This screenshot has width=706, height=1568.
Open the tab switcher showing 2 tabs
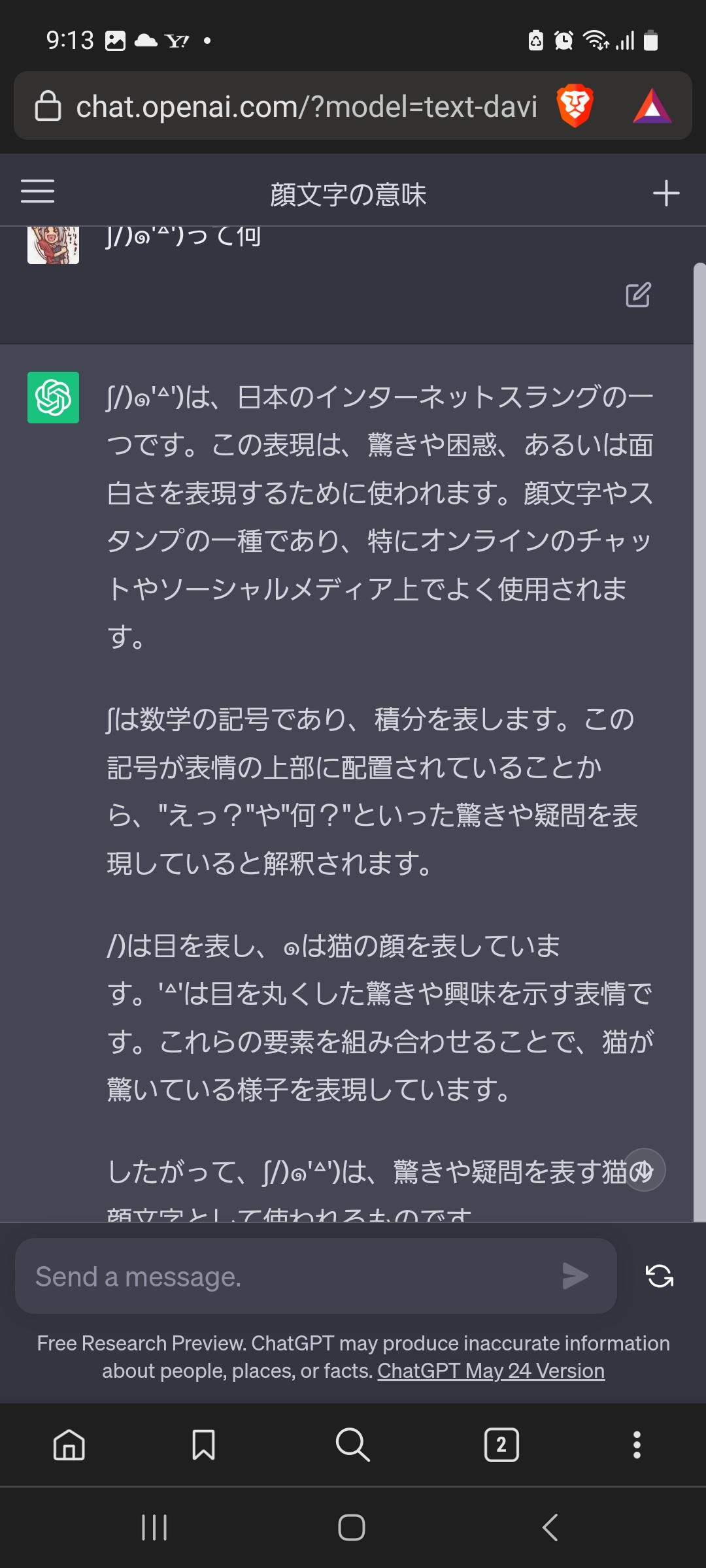[501, 1445]
